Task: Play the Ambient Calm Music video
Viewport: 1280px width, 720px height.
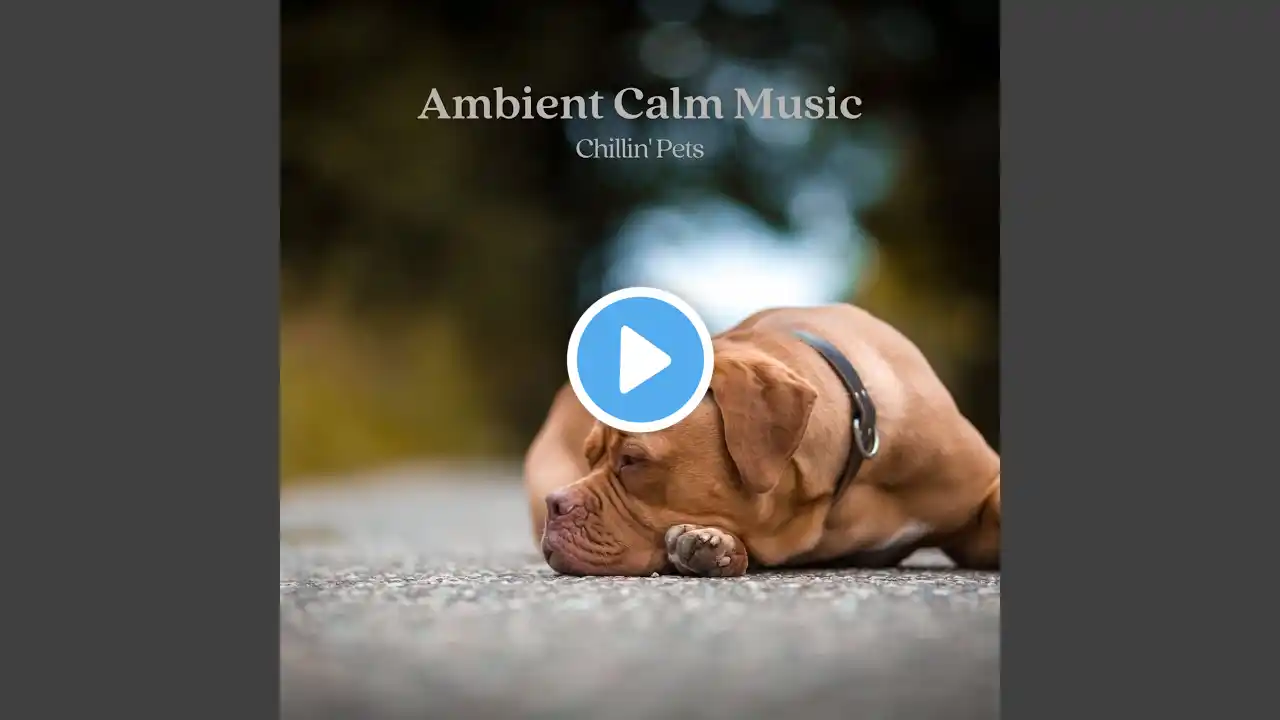Action: [640, 360]
